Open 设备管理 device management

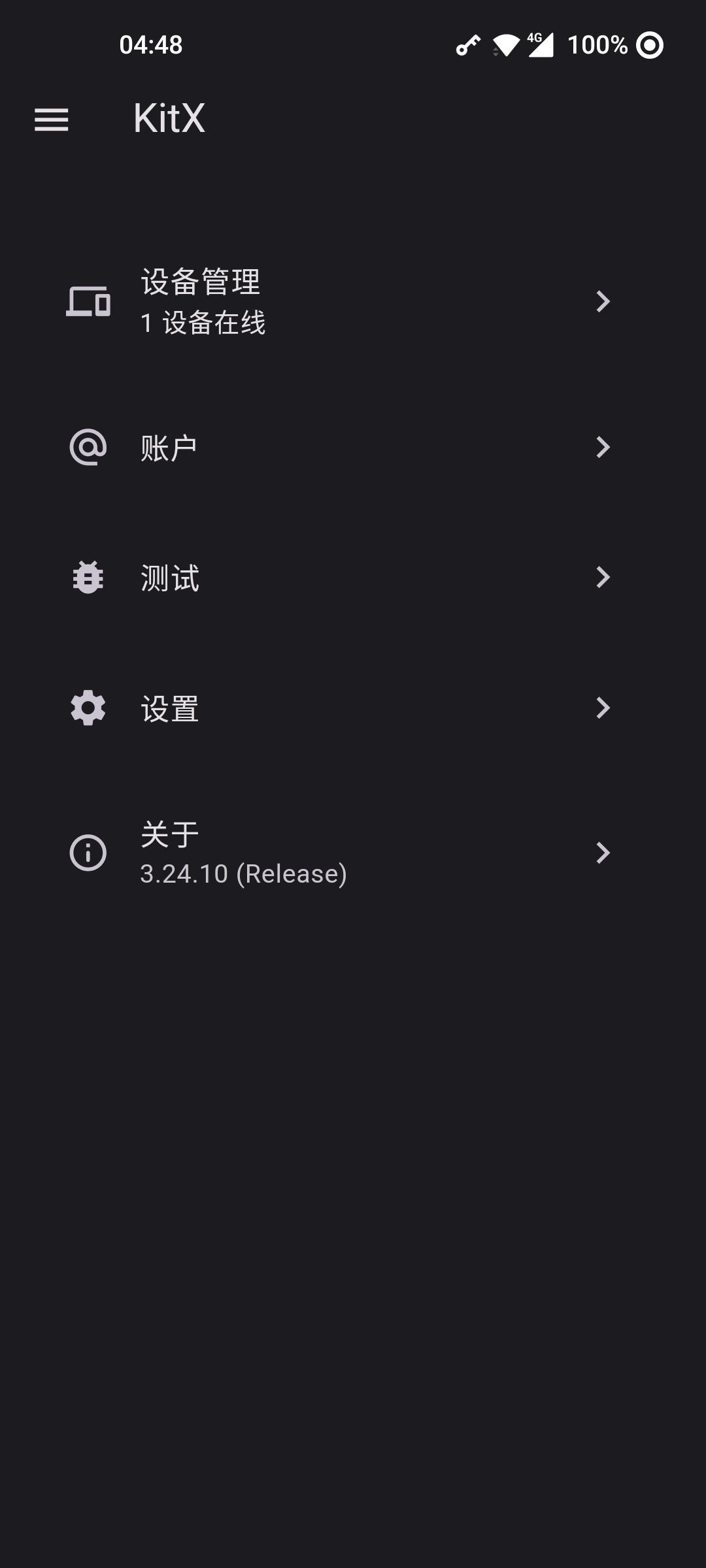[x=340, y=301]
